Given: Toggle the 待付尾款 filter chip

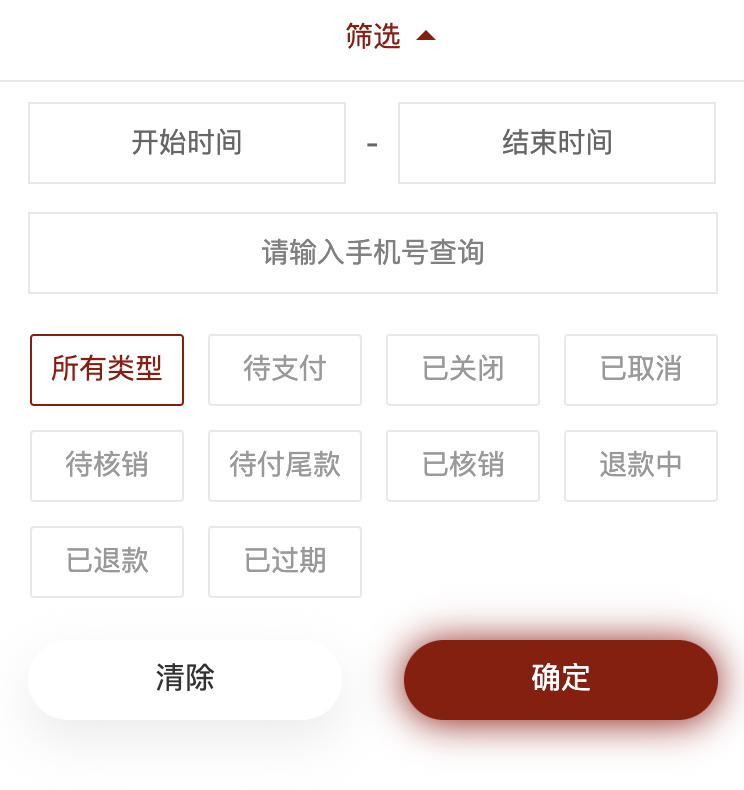Looking at the screenshot, I should click(x=285, y=466).
